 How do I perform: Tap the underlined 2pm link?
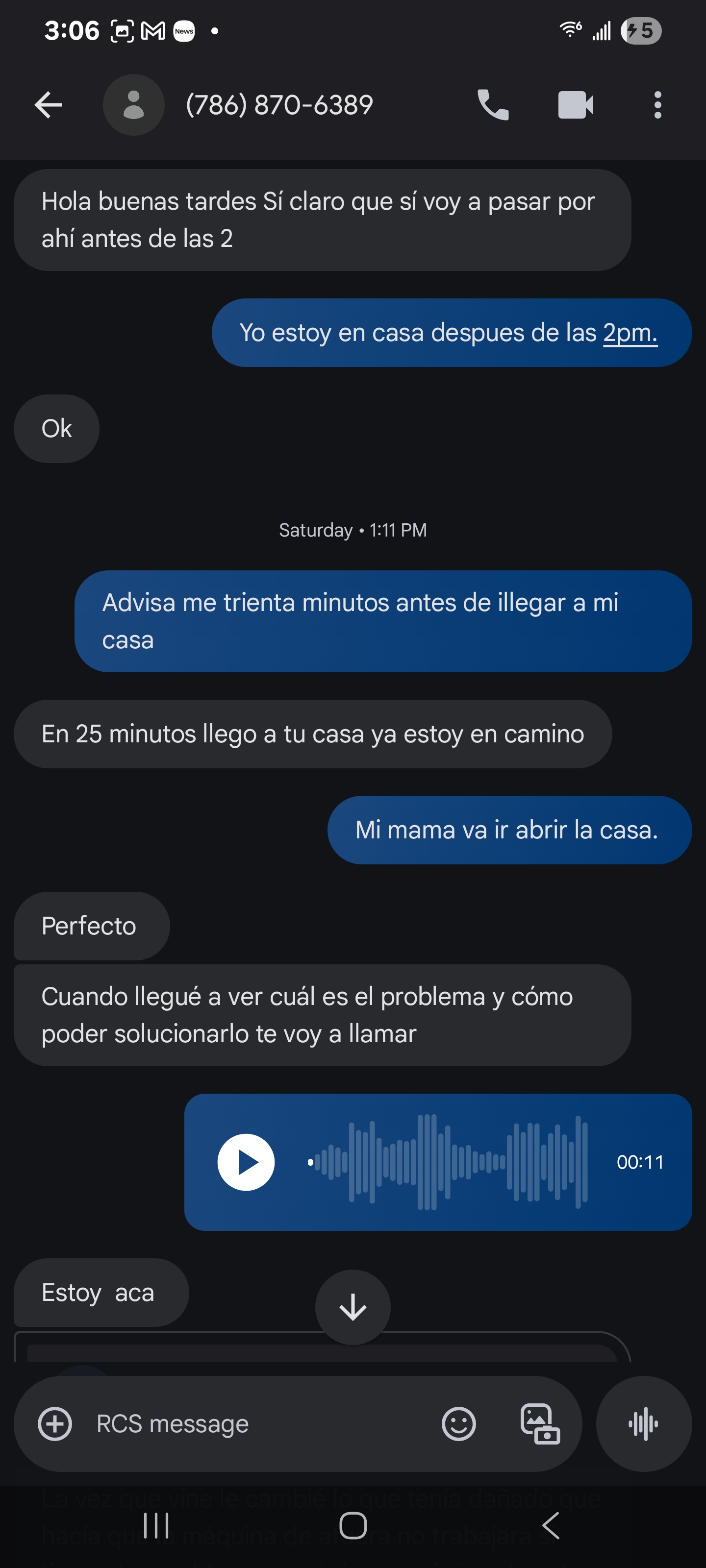click(630, 333)
